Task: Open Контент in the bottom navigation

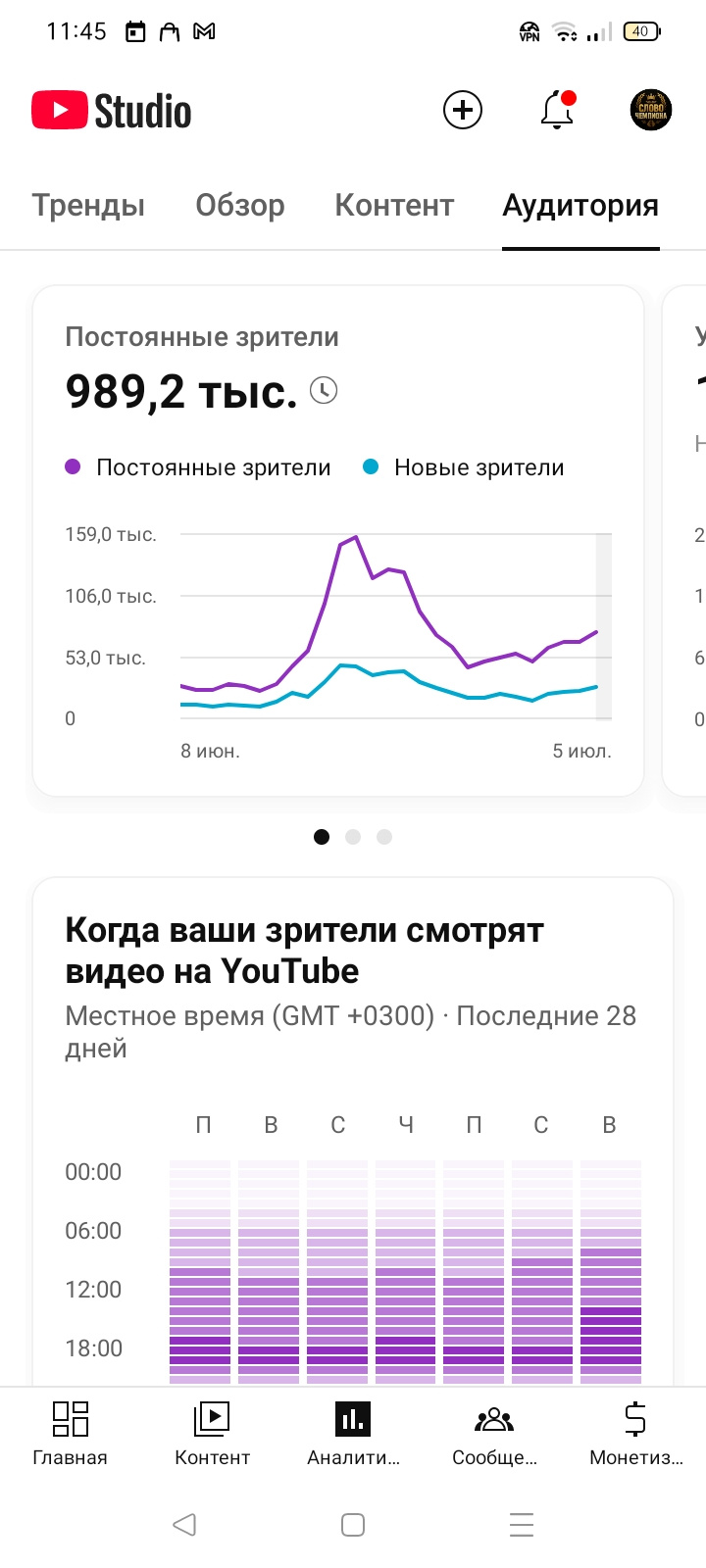Action: point(212,1434)
